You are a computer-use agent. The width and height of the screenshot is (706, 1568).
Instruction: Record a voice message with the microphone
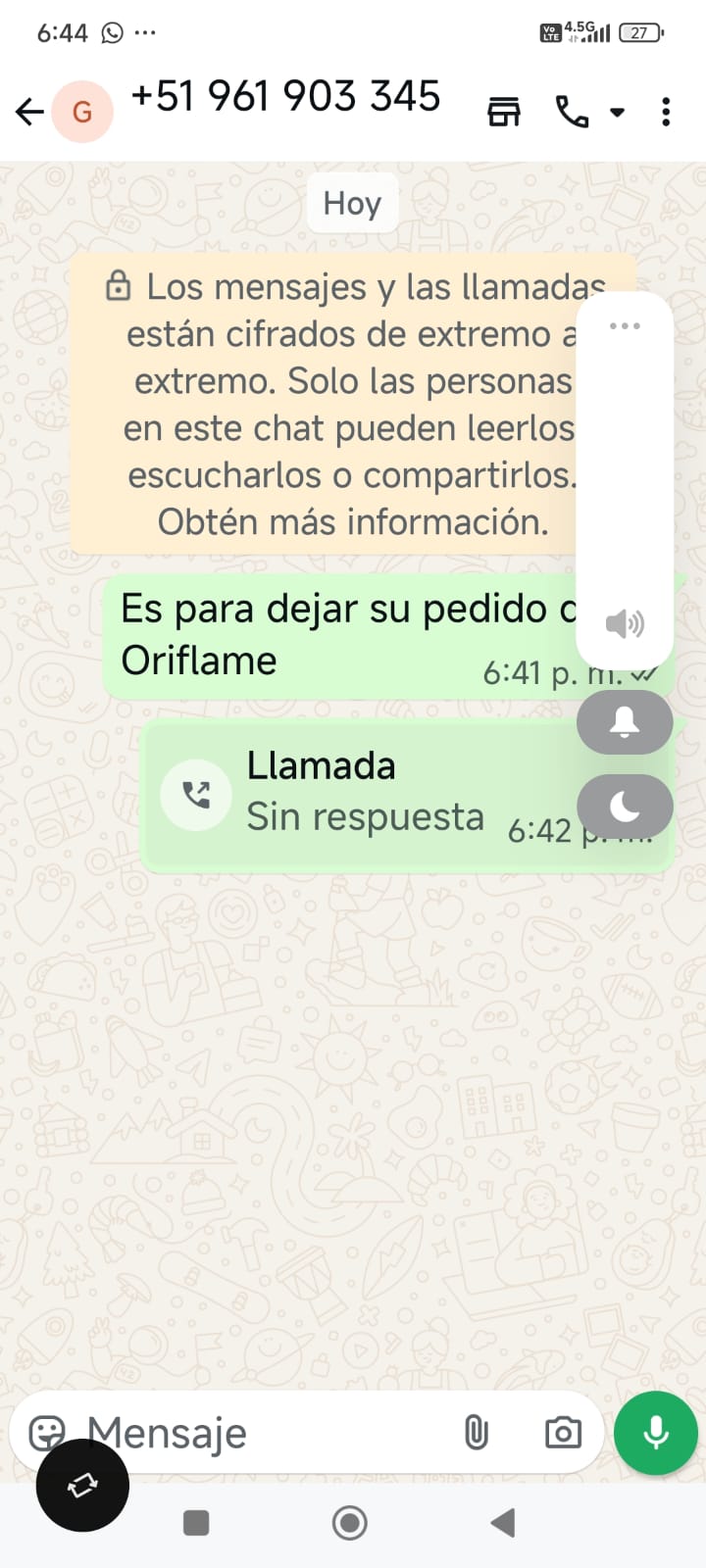click(x=655, y=1433)
